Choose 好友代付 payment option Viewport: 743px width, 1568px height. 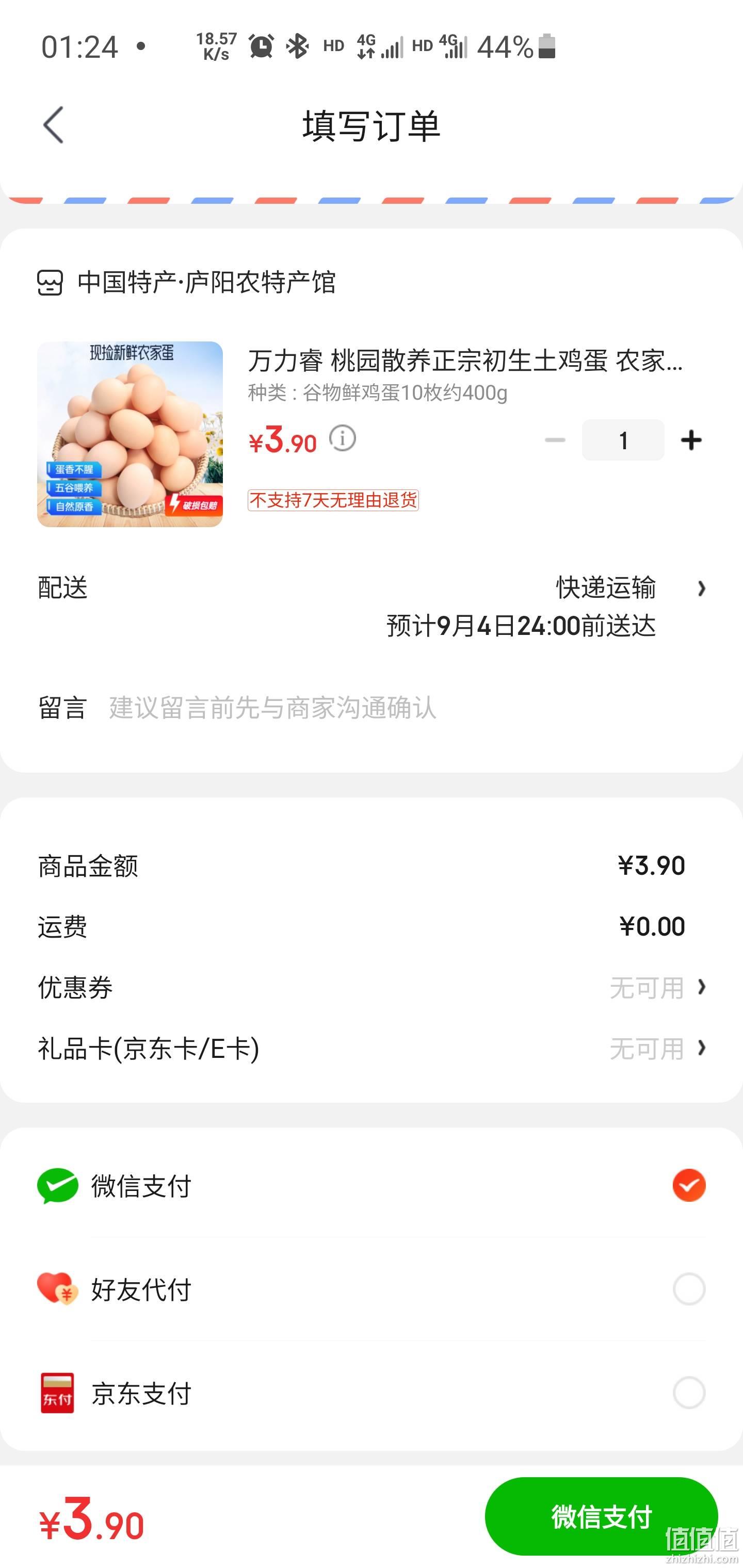(x=372, y=1289)
